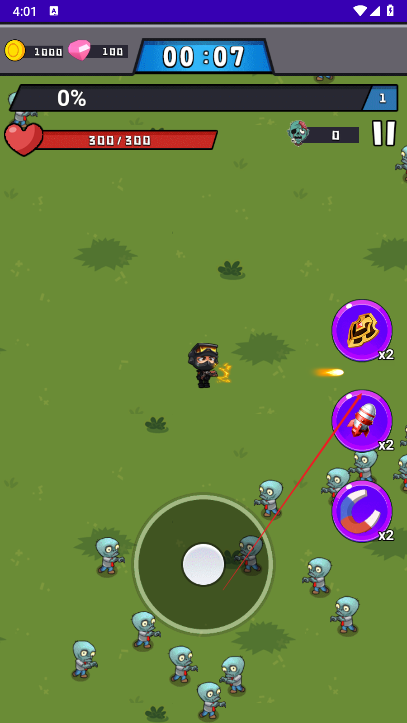Tap the virtual joystick knob

click(203, 564)
